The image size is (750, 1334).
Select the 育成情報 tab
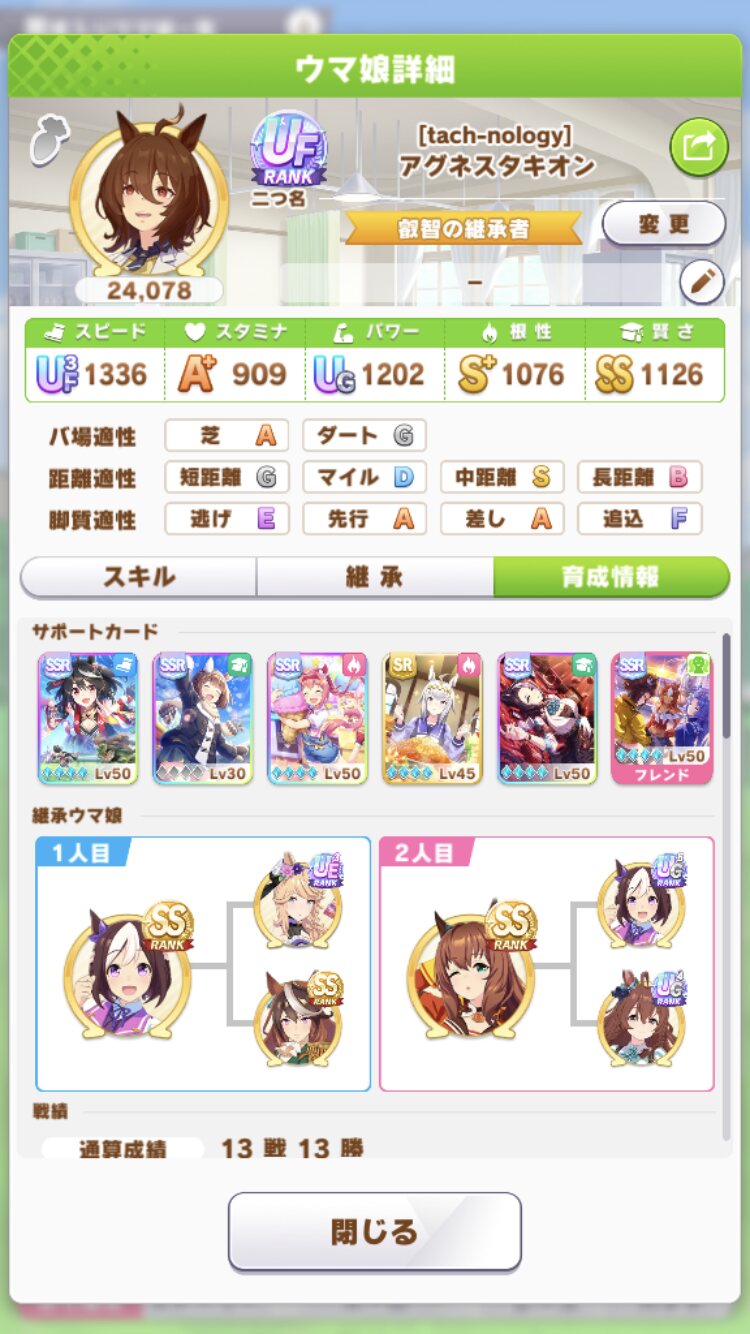pos(611,577)
